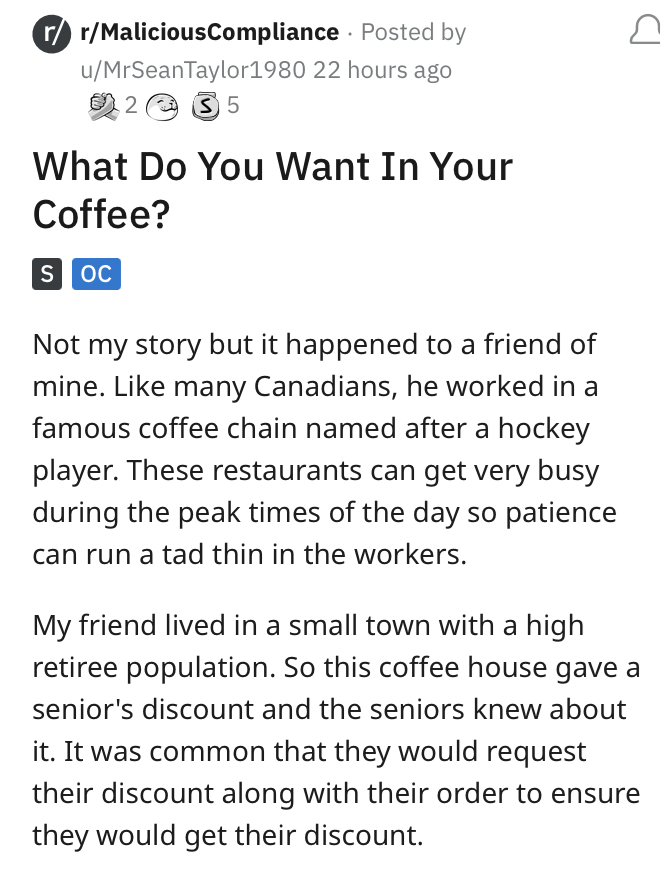662x872 pixels.
Task: Open the r/MaliciousCompliance subreddit link
Action: pos(208,32)
